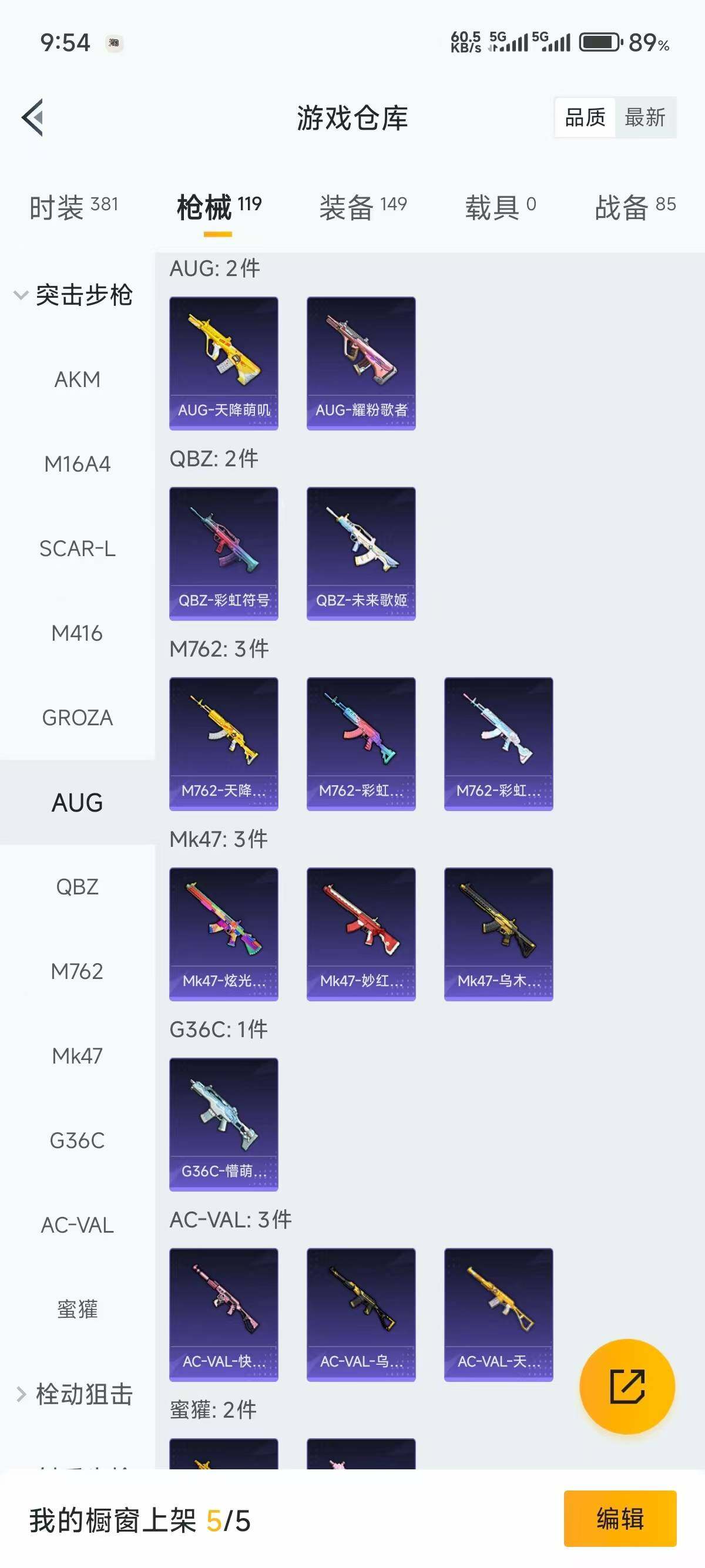The width and height of the screenshot is (705, 1568).
Task: Jump to M416 in the sidebar
Action: pyautogui.click(x=78, y=634)
